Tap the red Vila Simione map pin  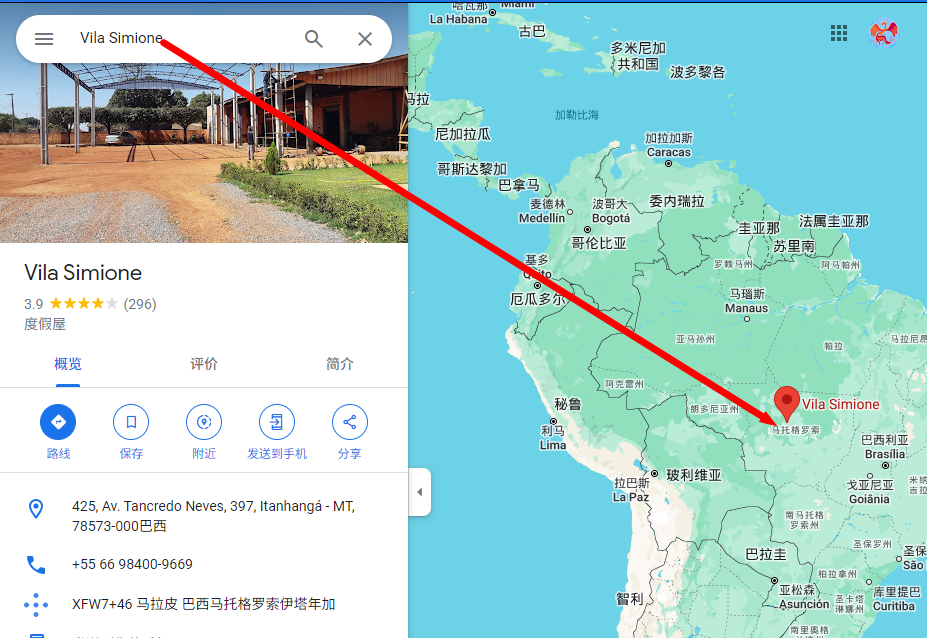pyautogui.click(x=787, y=402)
